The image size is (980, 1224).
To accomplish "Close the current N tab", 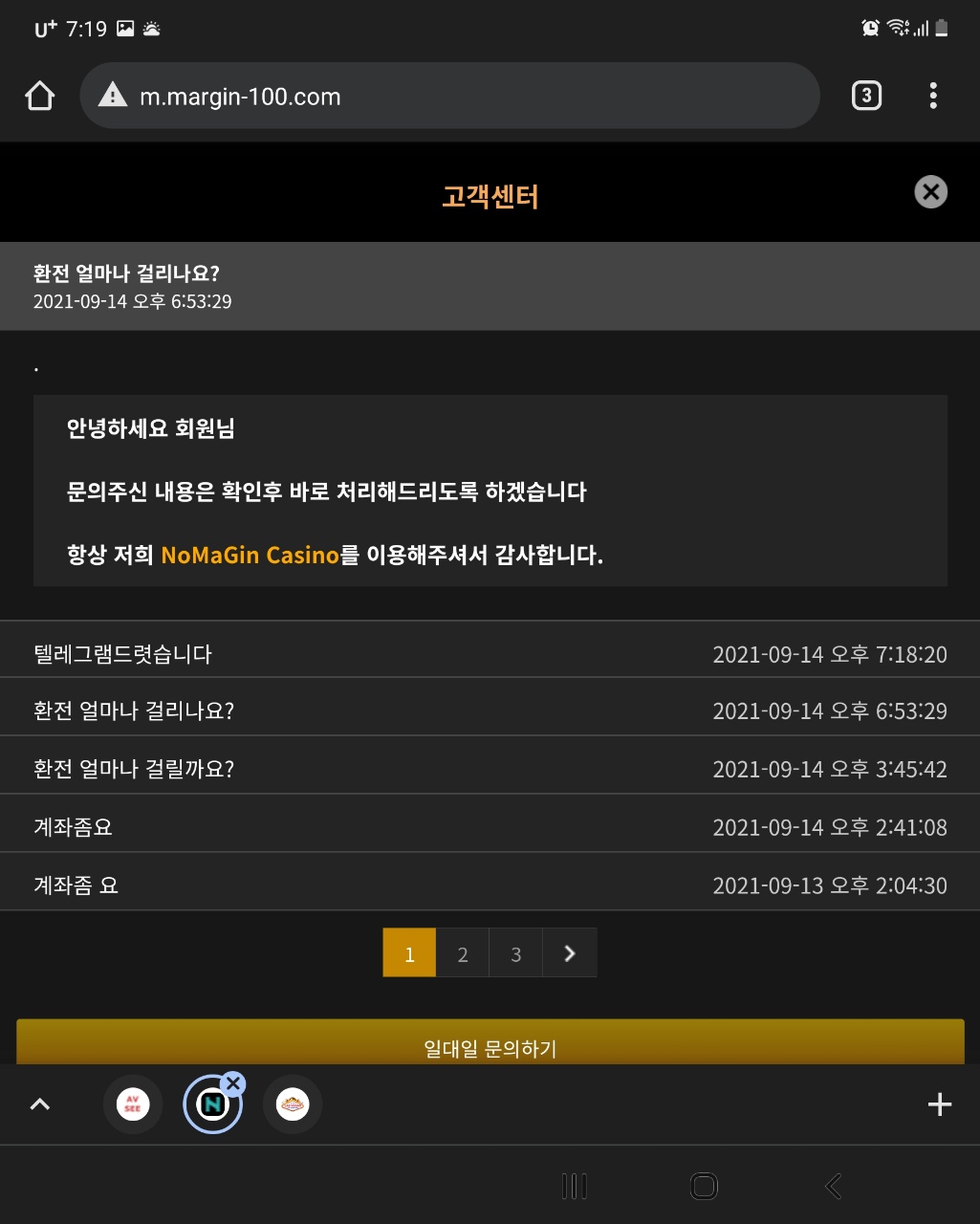I will (x=233, y=1083).
